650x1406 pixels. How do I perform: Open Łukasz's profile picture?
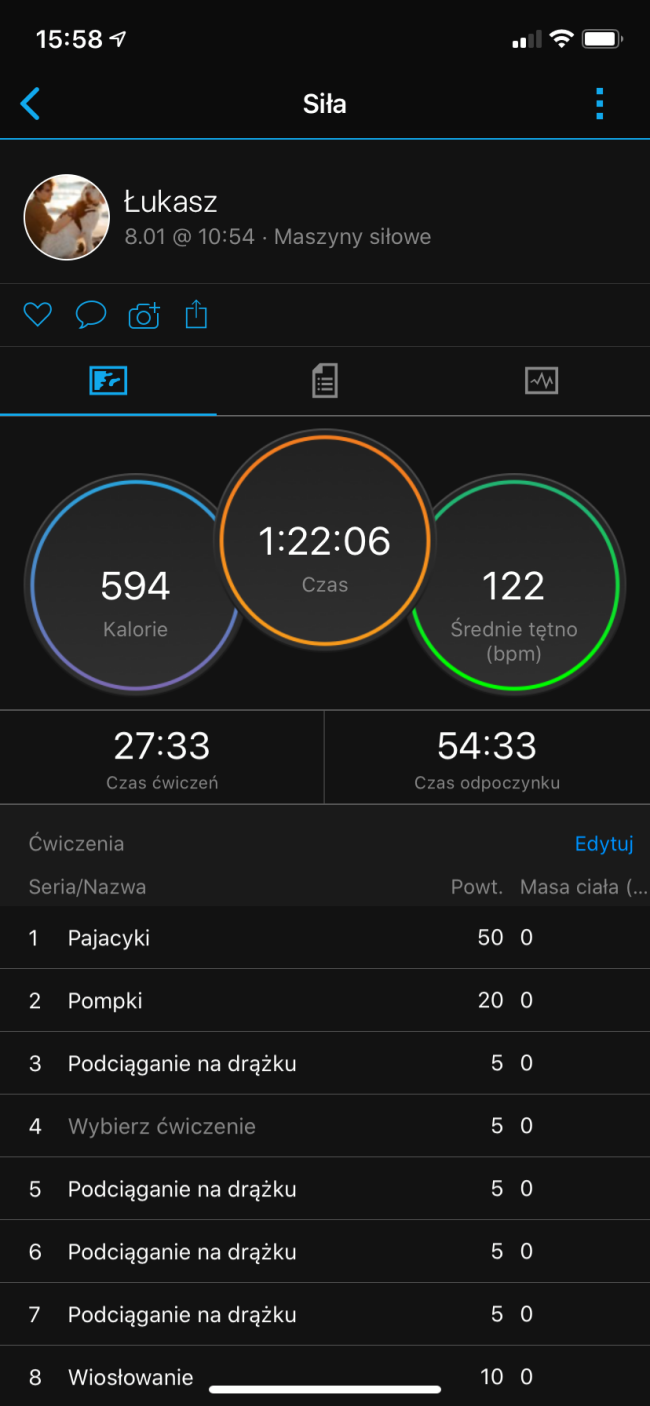pos(66,217)
